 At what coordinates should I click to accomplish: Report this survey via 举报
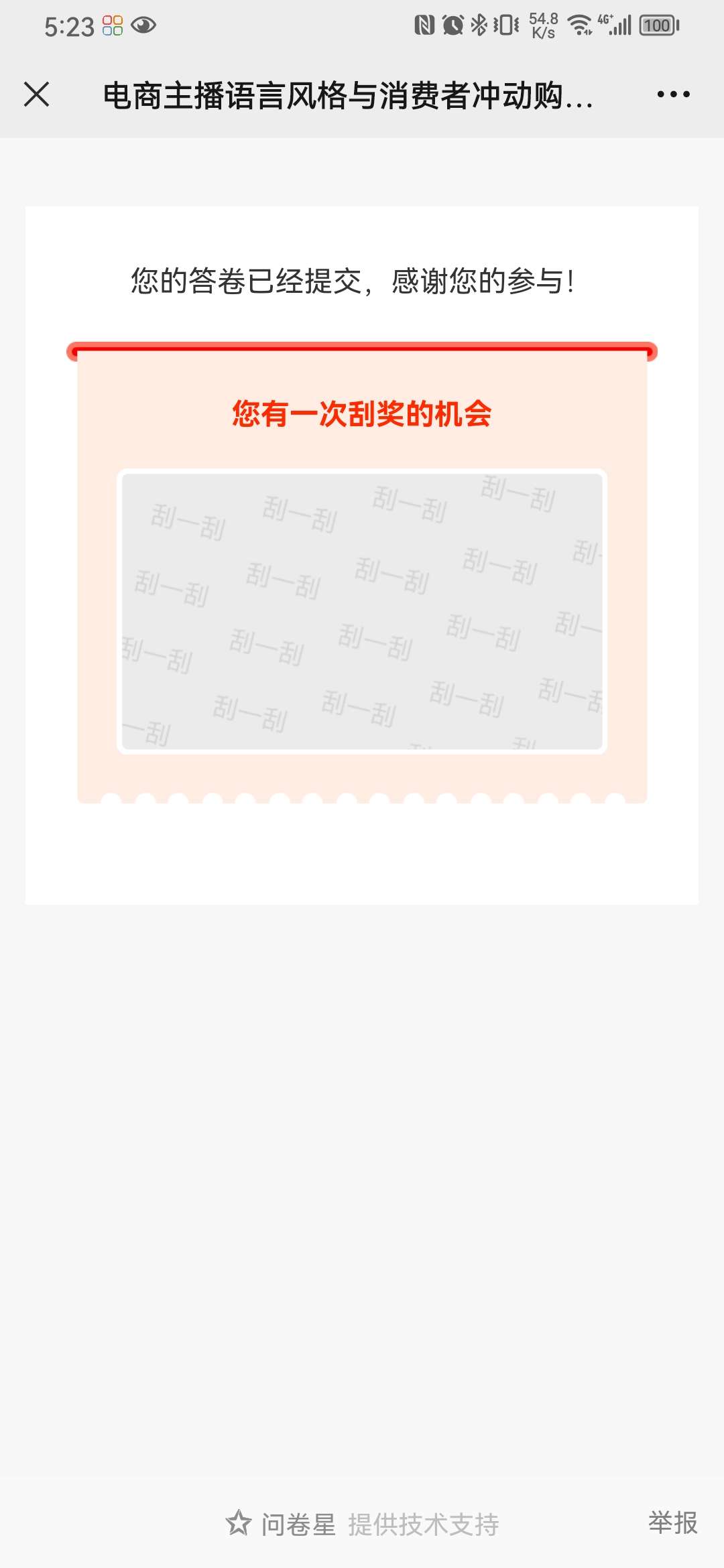coord(672,1522)
